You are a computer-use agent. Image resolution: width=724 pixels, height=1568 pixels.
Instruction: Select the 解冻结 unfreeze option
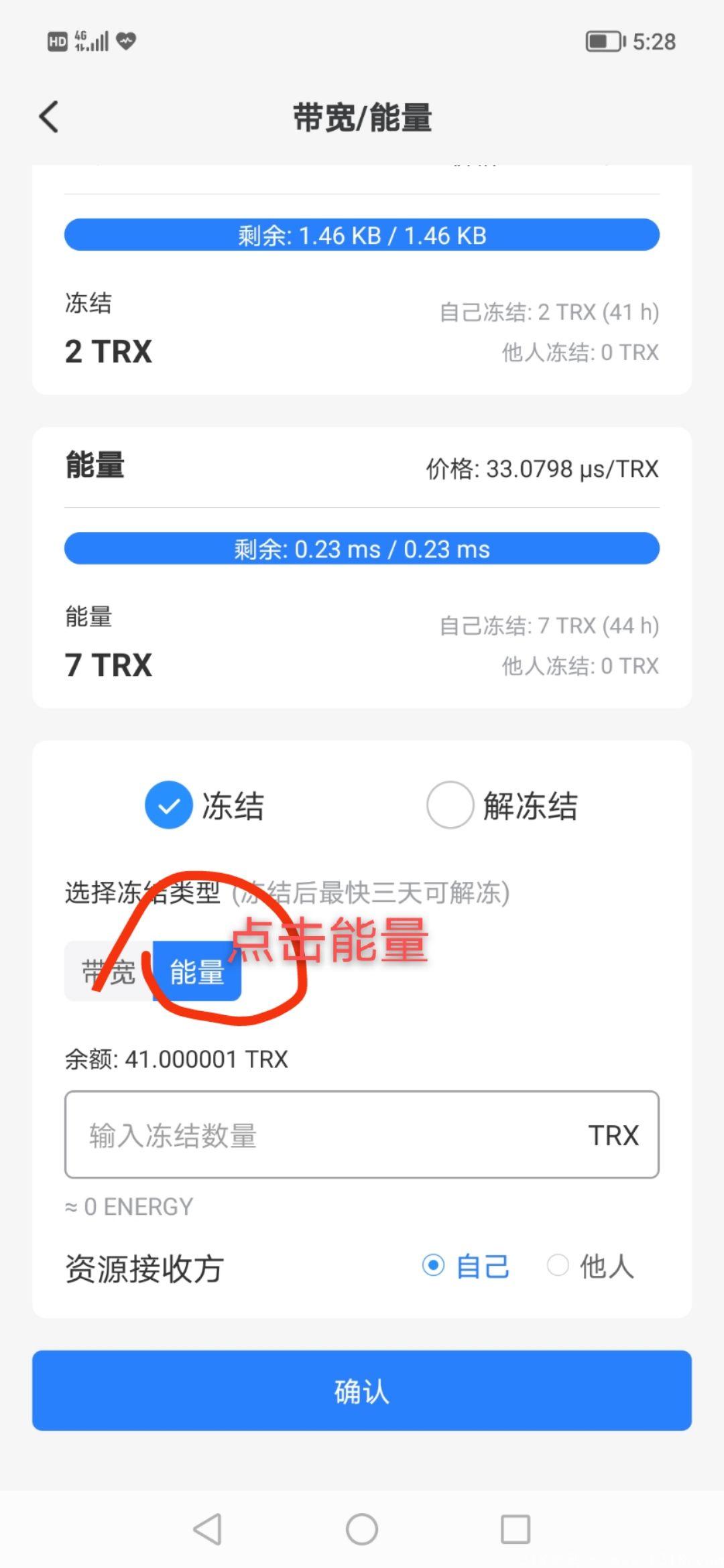(502, 805)
